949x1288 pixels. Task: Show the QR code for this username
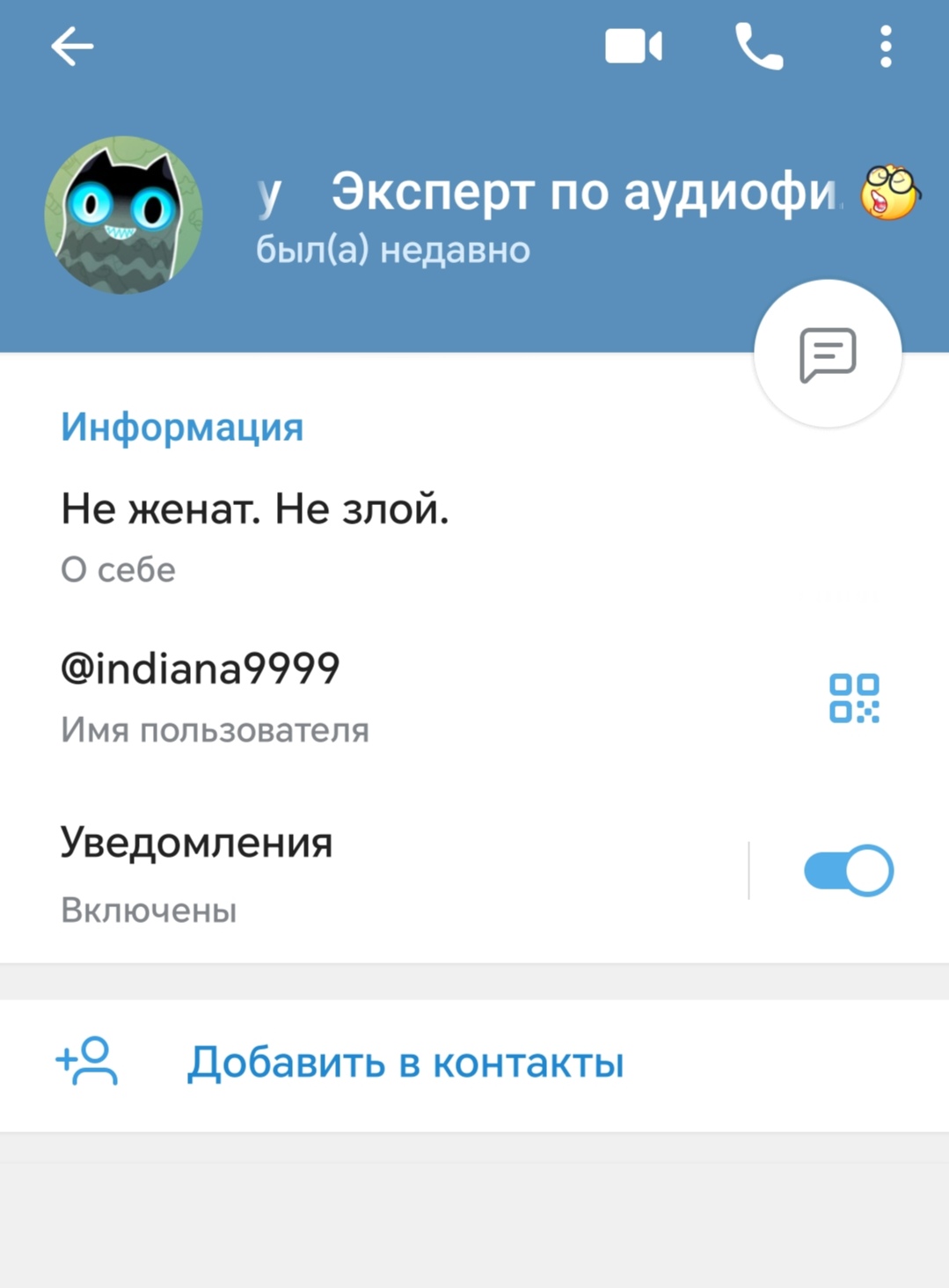pos(854,699)
